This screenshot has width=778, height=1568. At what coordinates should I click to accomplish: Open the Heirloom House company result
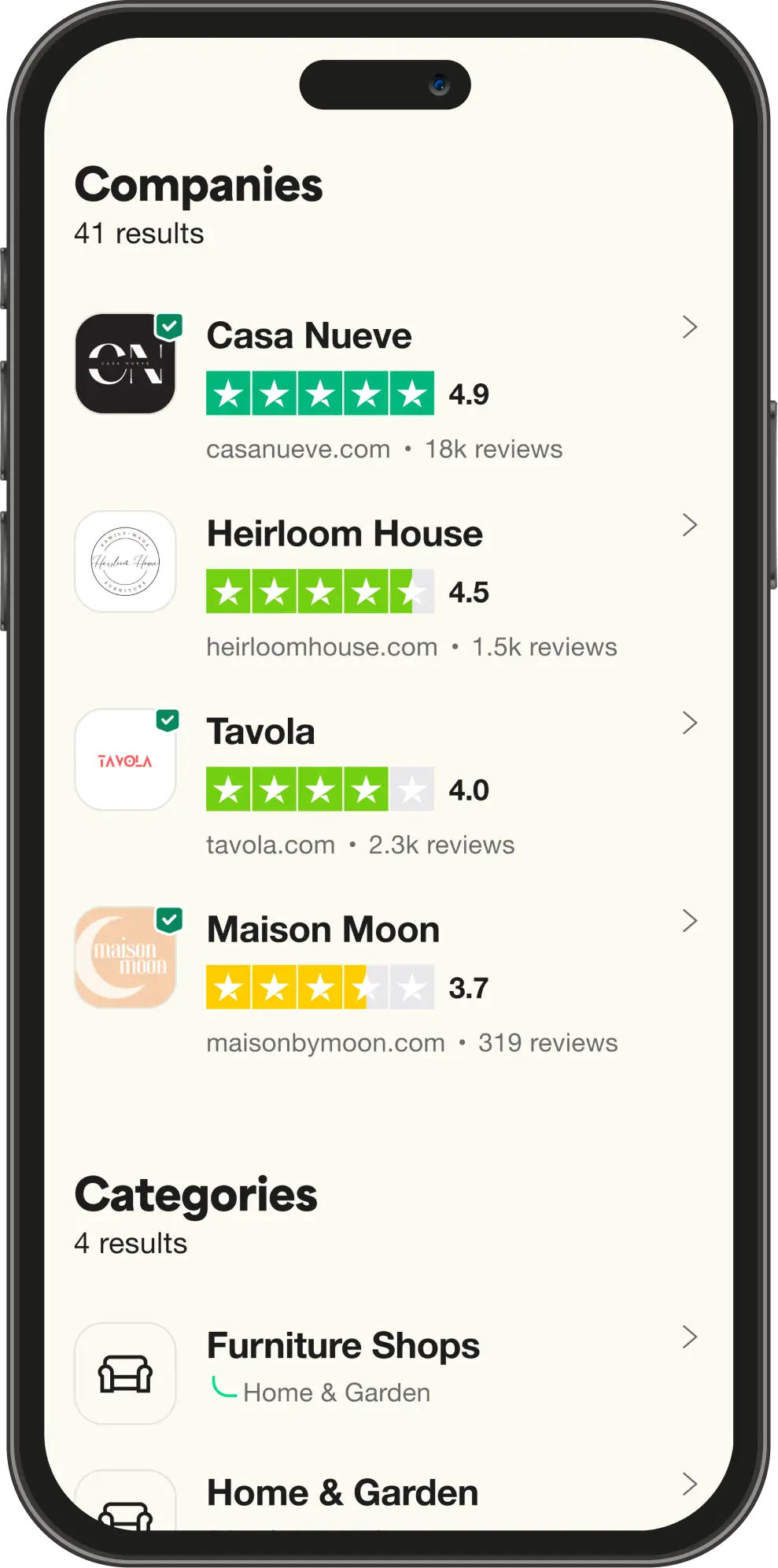[344, 534]
